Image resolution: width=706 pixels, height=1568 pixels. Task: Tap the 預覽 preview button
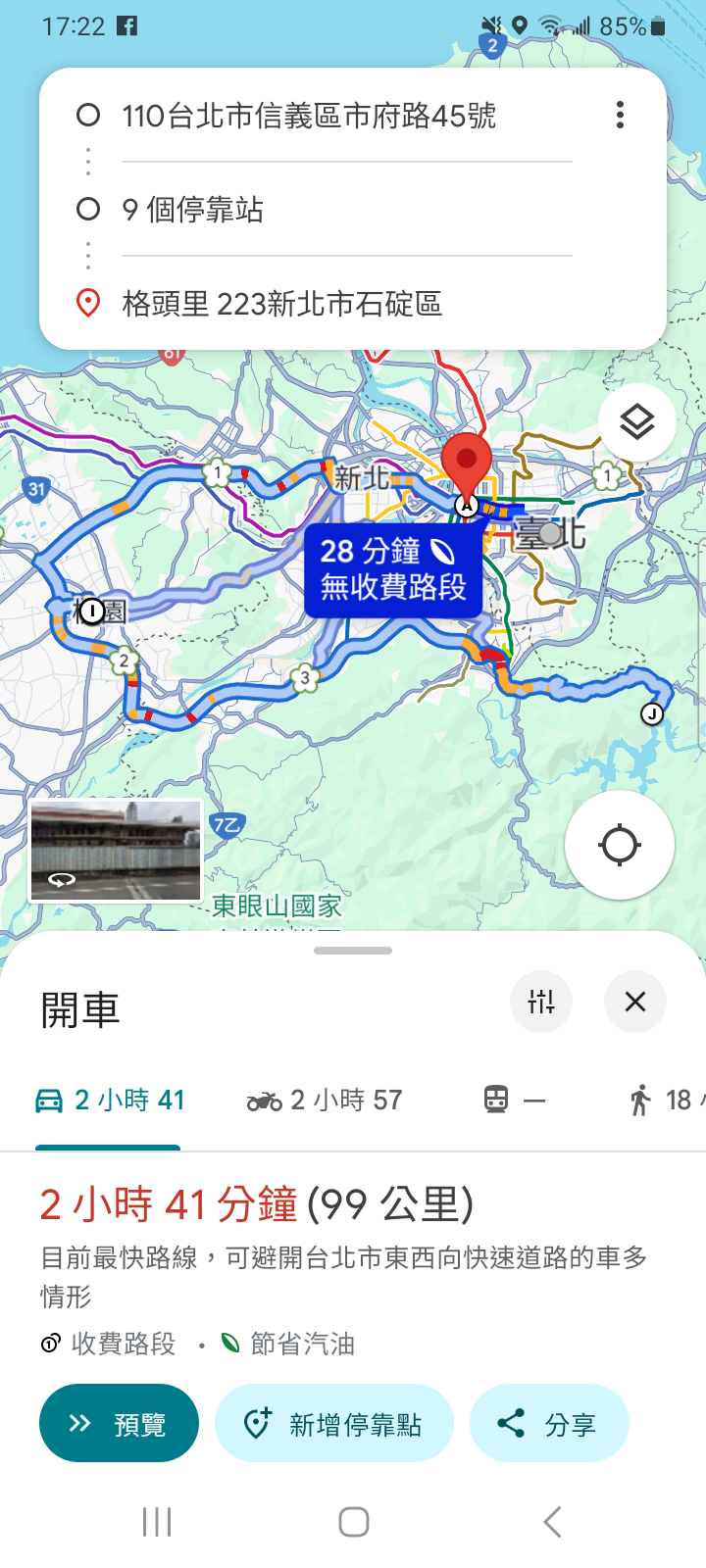point(119,1423)
